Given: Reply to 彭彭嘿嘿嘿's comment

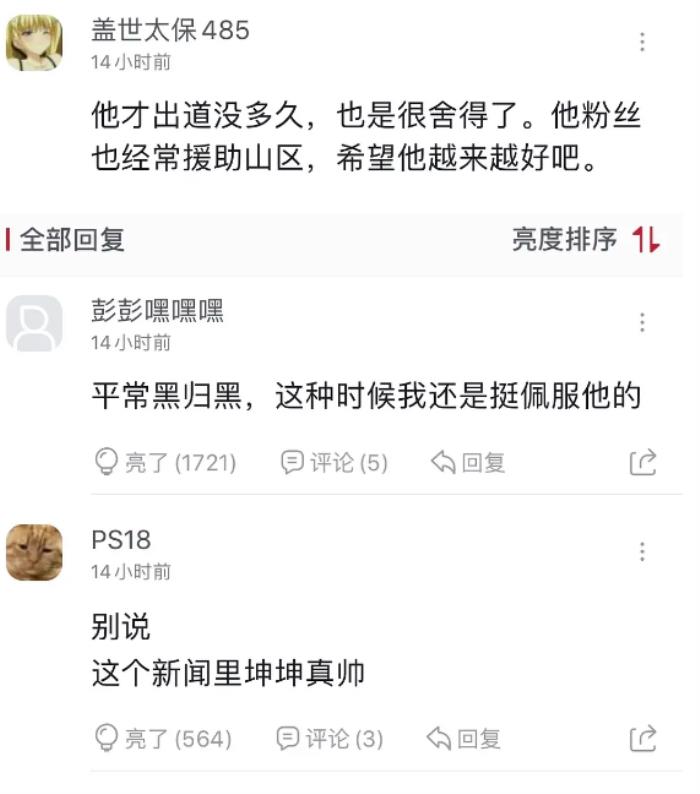Looking at the screenshot, I should [468, 462].
